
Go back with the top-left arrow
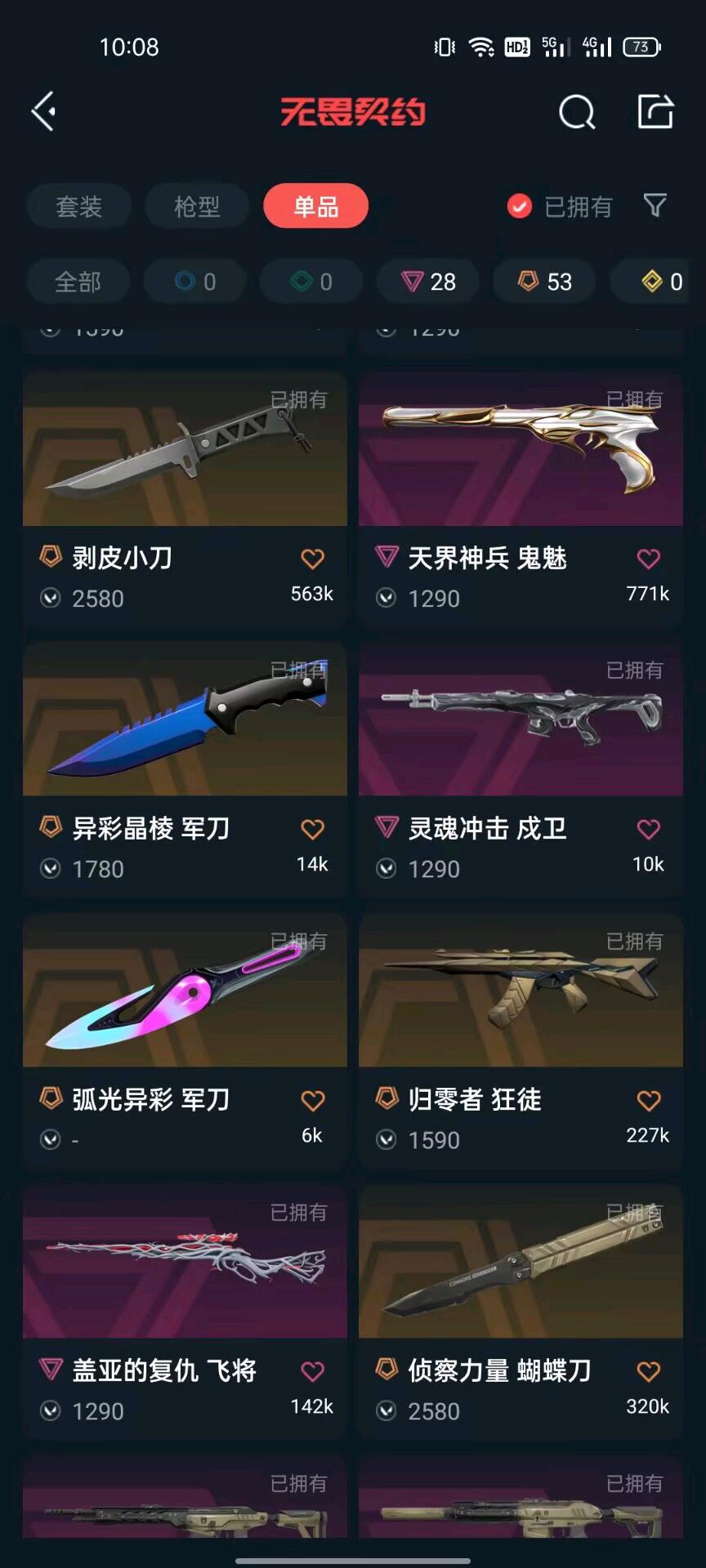pyautogui.click(x=44, y=111)
